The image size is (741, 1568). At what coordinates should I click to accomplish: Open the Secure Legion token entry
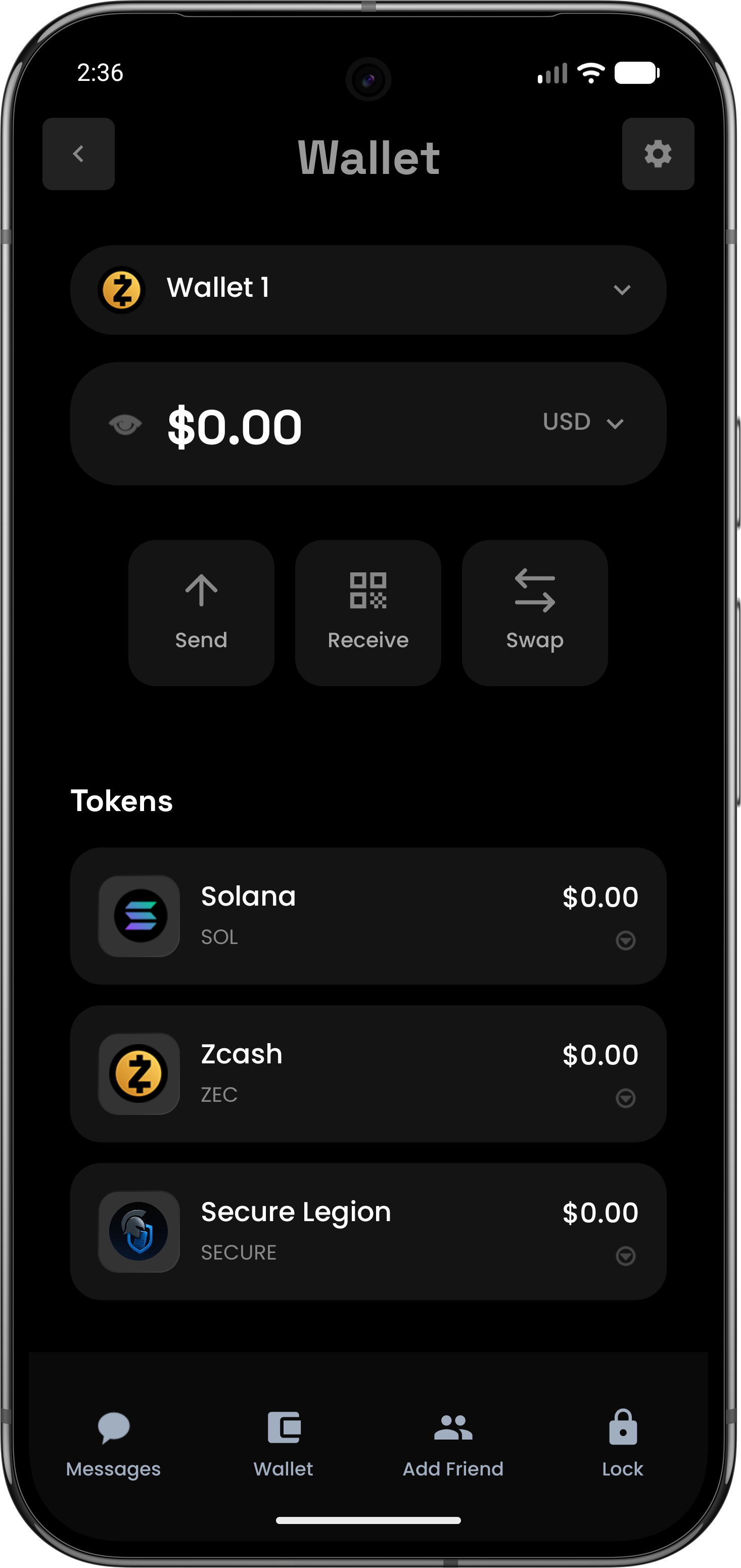367,1231
